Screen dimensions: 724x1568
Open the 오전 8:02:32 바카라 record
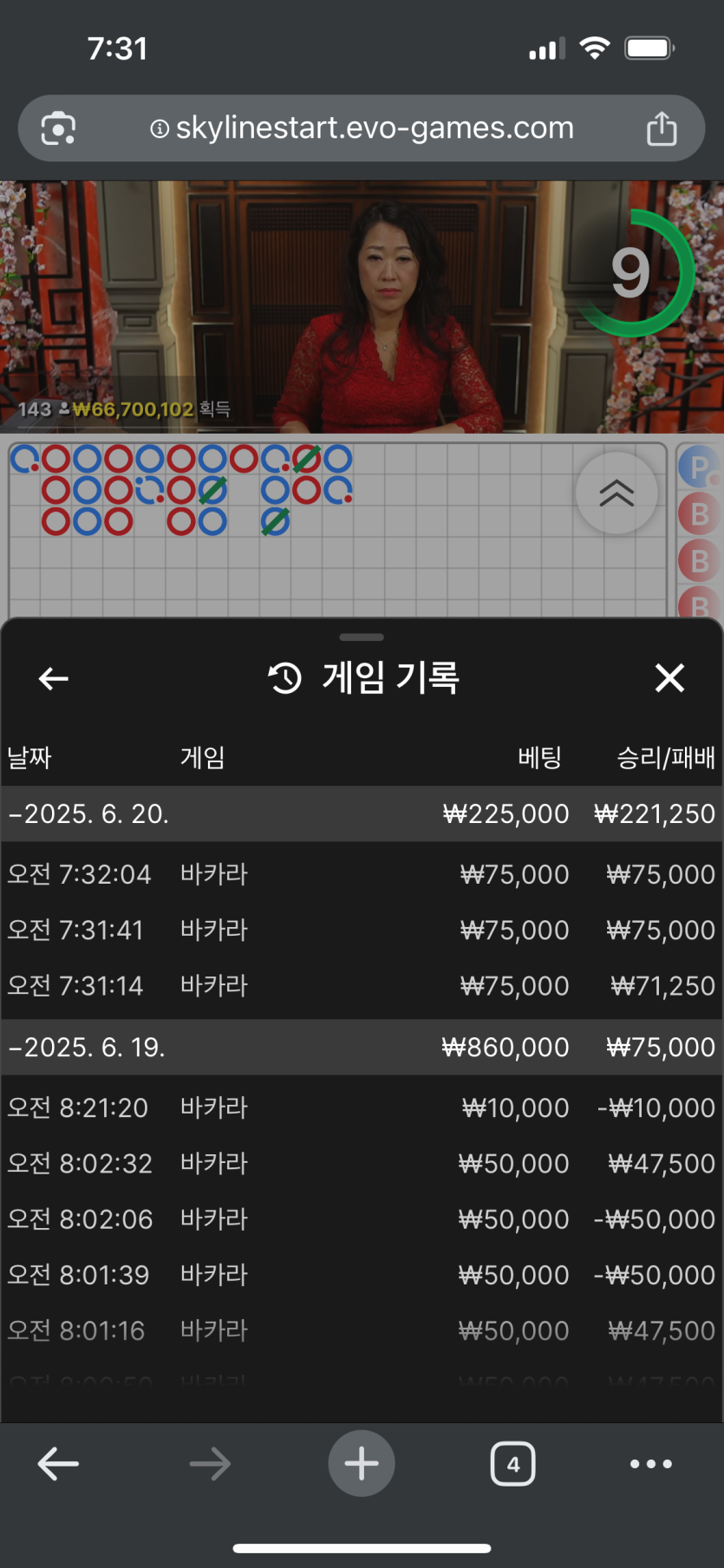[x=361, y=1164]
